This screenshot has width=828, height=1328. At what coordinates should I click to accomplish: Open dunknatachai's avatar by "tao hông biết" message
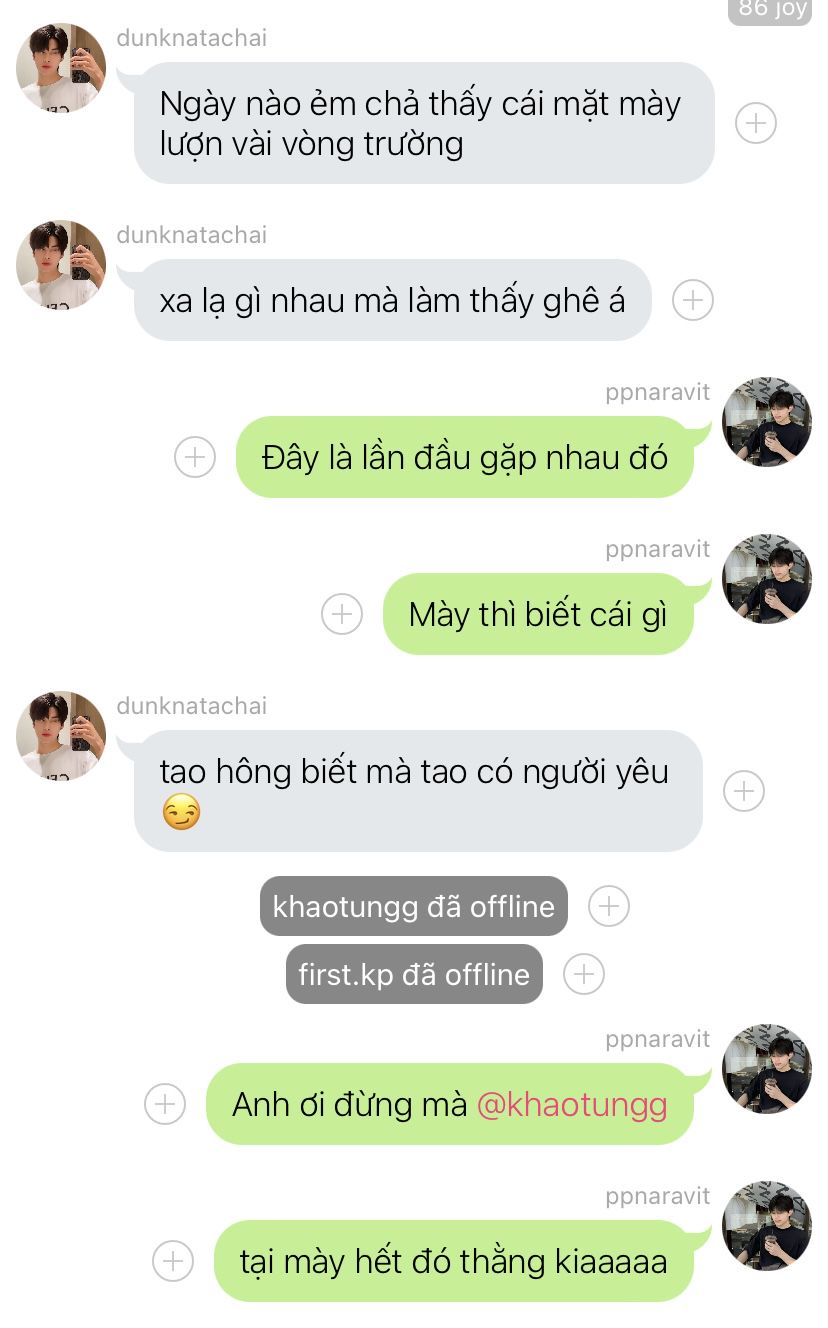[61, 736]
